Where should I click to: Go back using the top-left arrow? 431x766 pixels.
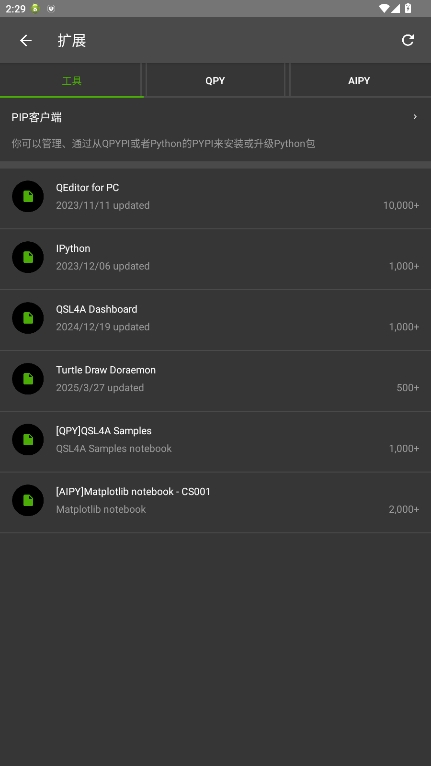click(x=25, y=41)
